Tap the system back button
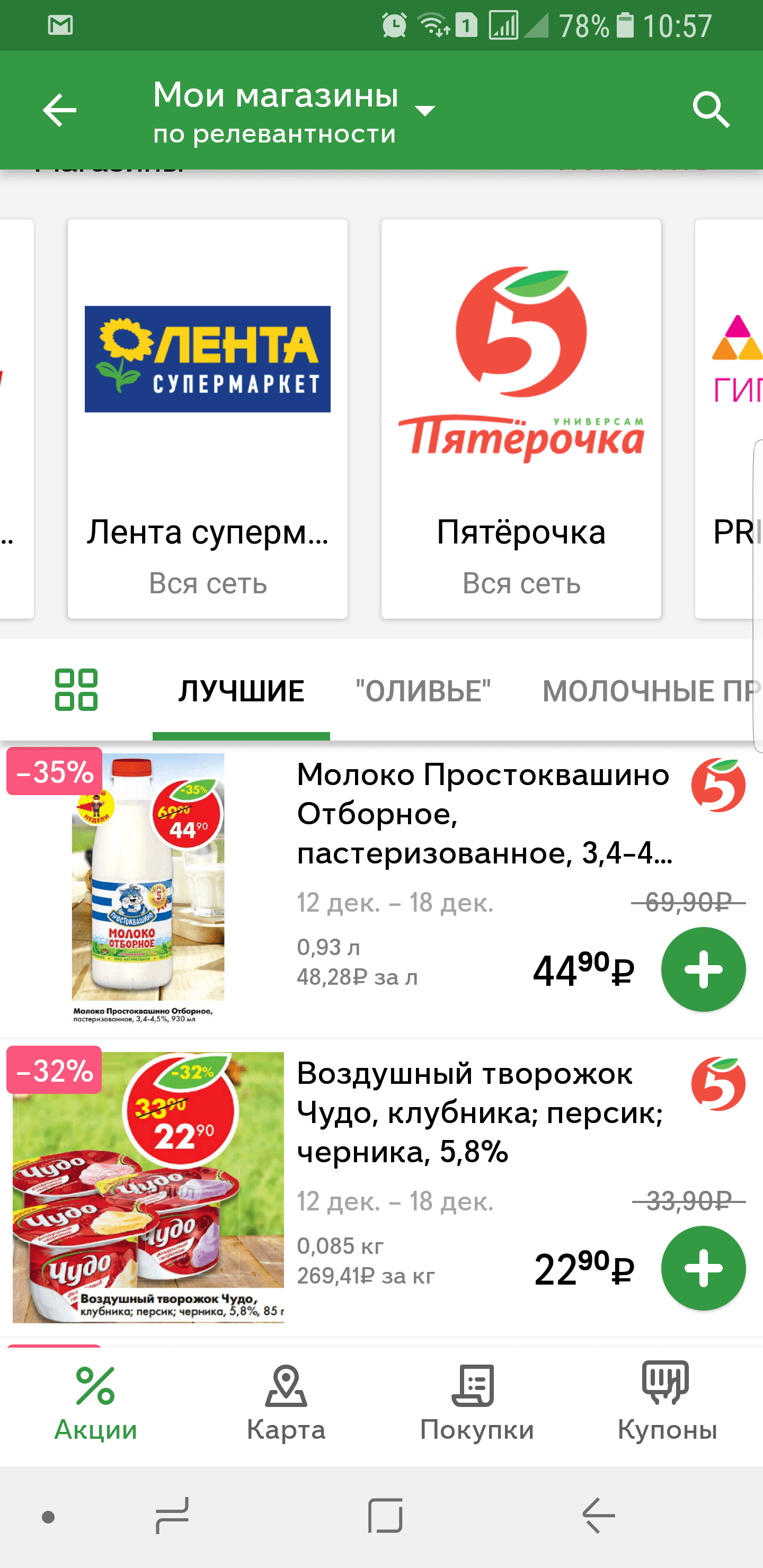Image resolution: width=763 pixels, height=1568 pixels. (599, 1516)
